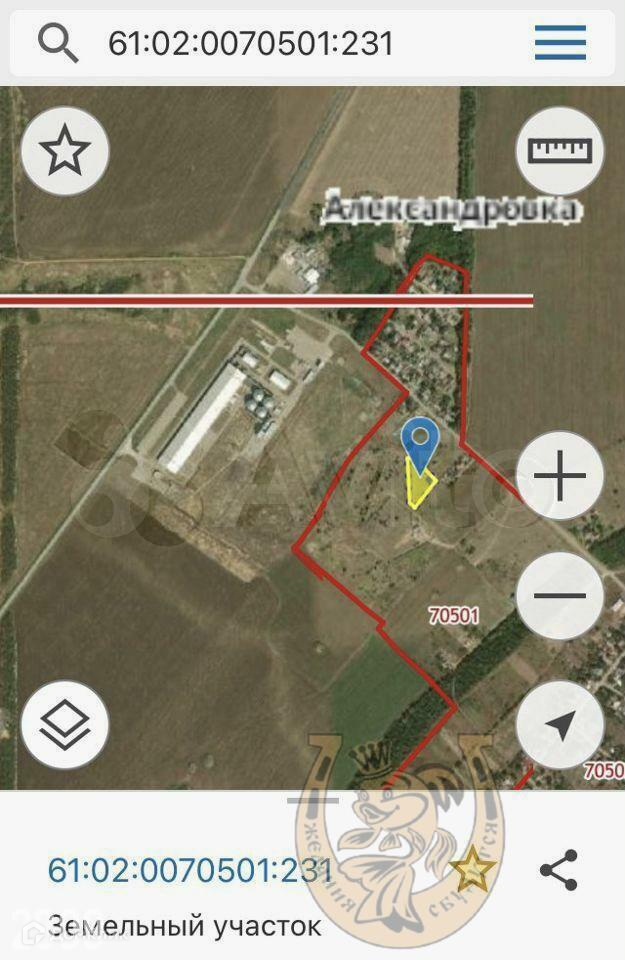Center map on my location
Viewport: 625px width, 960px height.
coord(560,724)
